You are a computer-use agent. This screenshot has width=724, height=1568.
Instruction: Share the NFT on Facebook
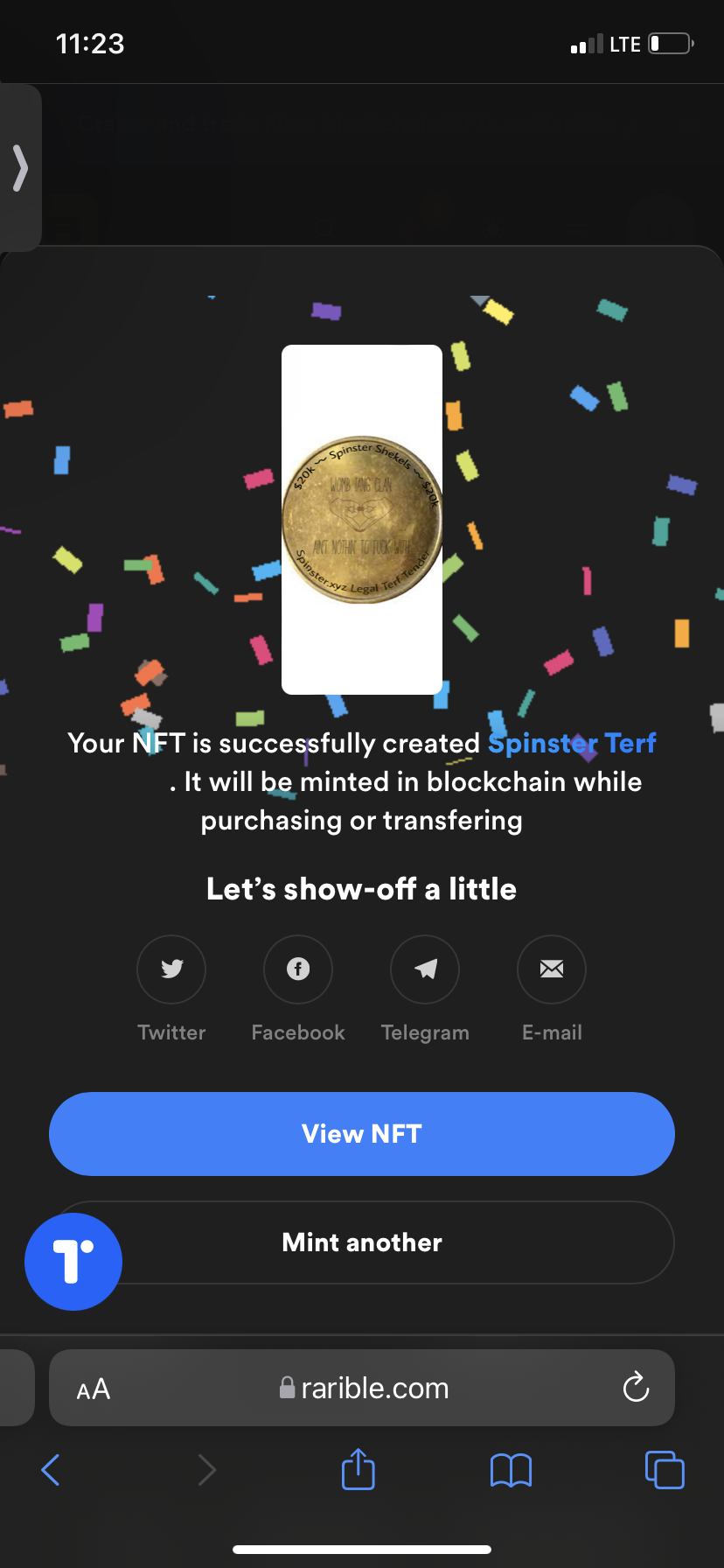coord(298,969)
